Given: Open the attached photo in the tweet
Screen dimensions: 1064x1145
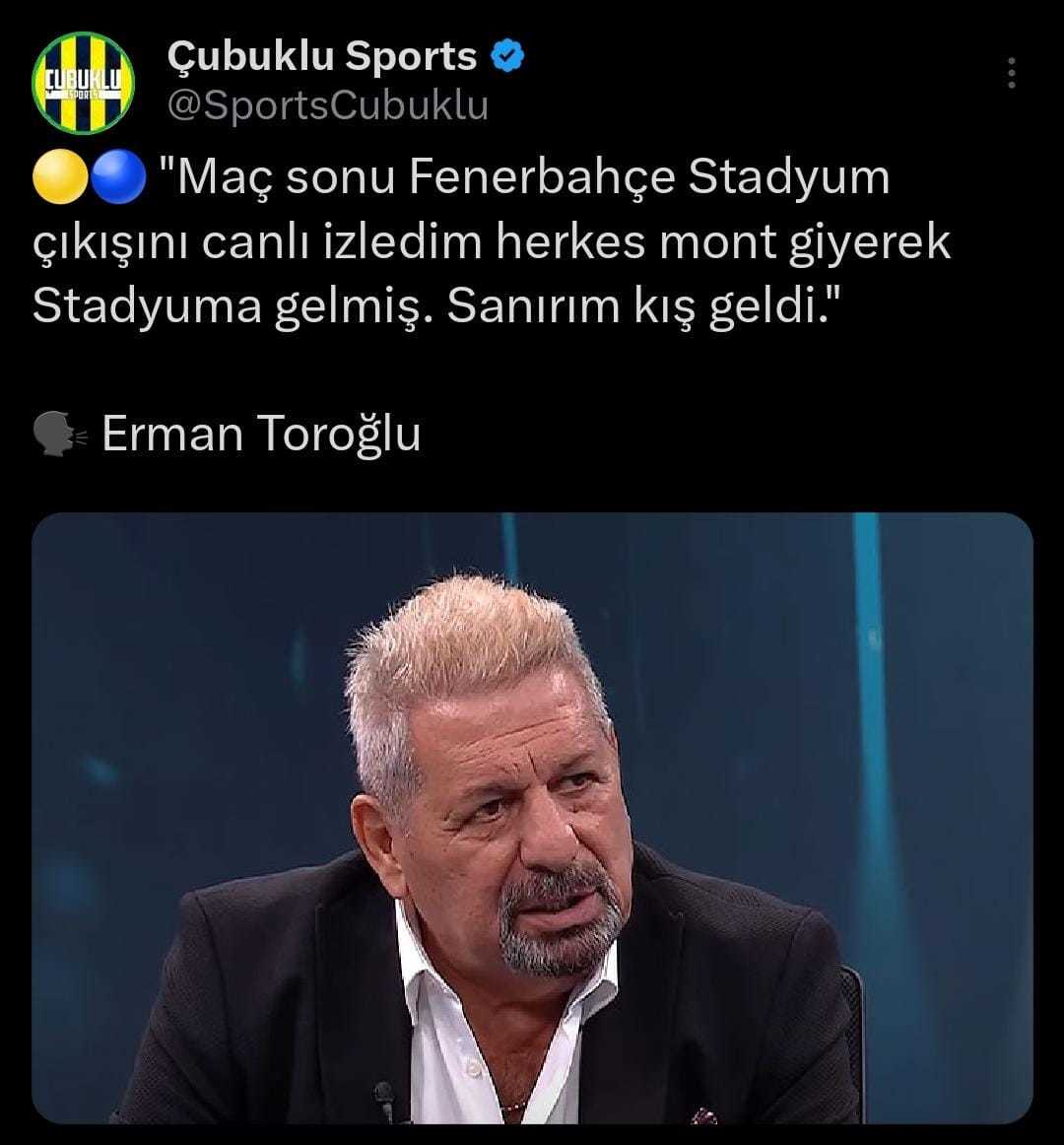Looking at the screenshot, I should (x=532, y=818).
